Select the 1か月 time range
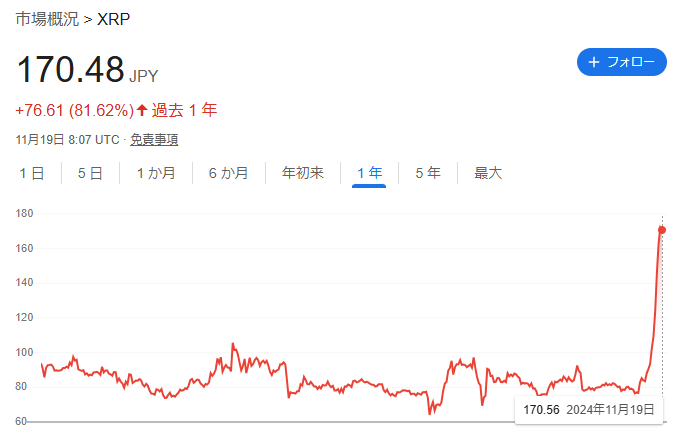 coord(156,173)
